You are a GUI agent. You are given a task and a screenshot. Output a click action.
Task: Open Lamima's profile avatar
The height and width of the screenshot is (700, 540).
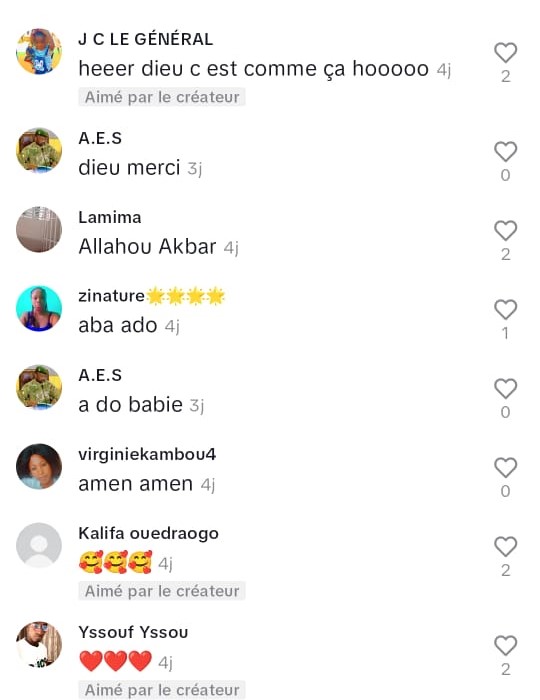[39, 229]
